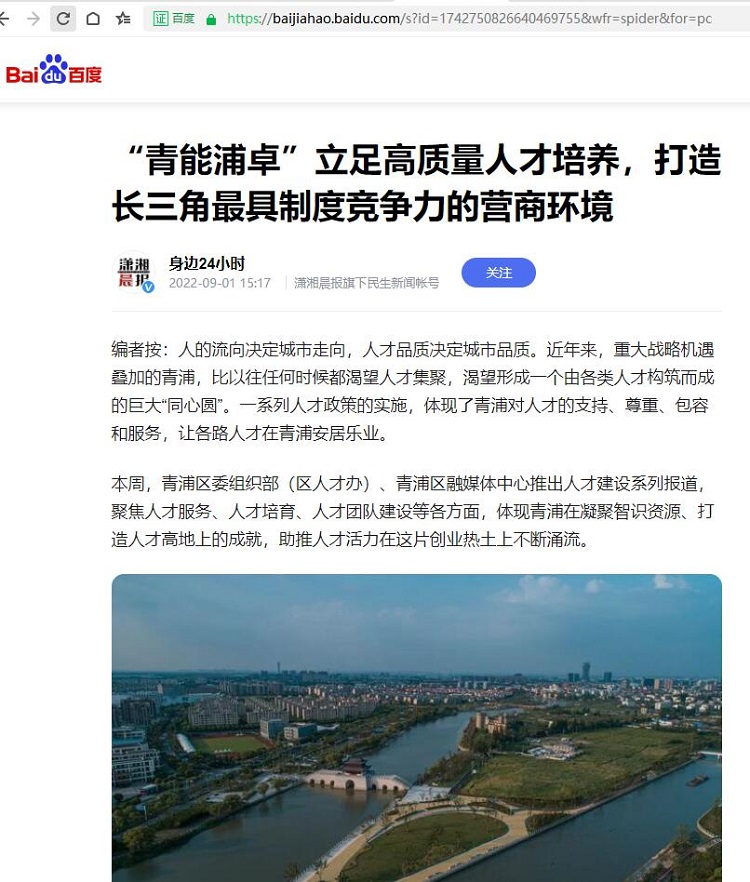Go to the browser home page
This screenshot has height=882, width=750.
[x=93, y=19]
